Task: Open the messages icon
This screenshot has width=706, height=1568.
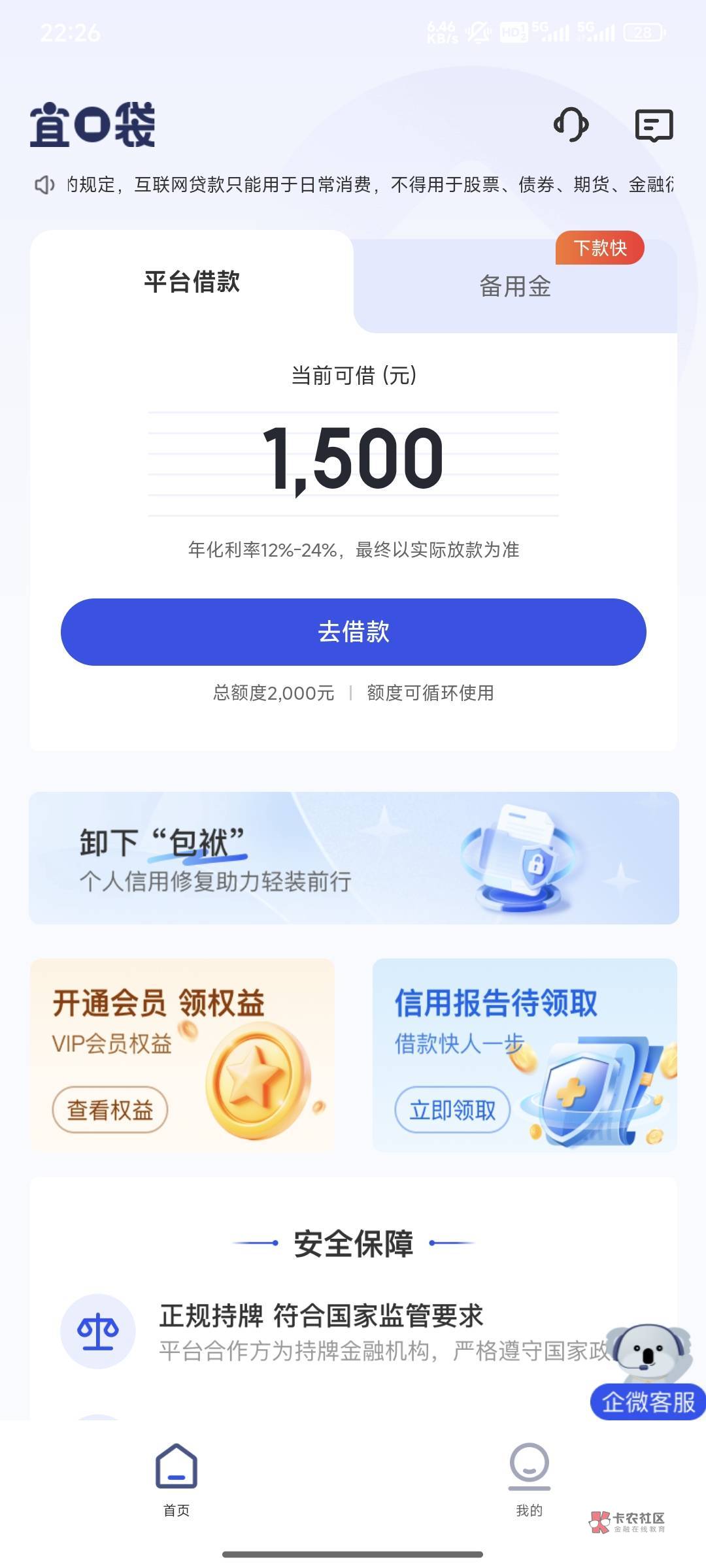Action: tap(654, 125)
